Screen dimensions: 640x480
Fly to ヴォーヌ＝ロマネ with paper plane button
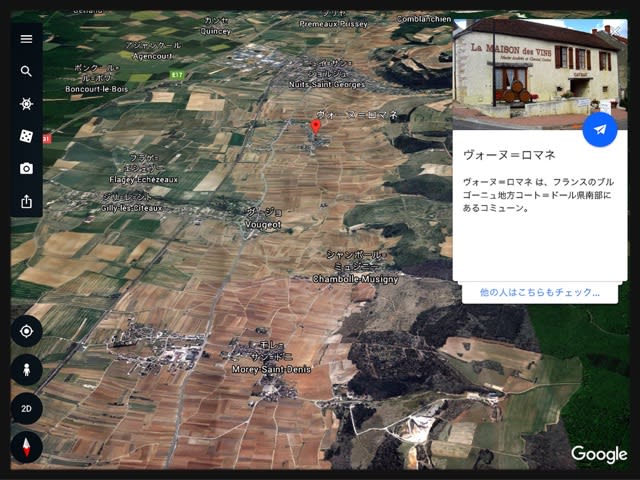click(600, 130)
